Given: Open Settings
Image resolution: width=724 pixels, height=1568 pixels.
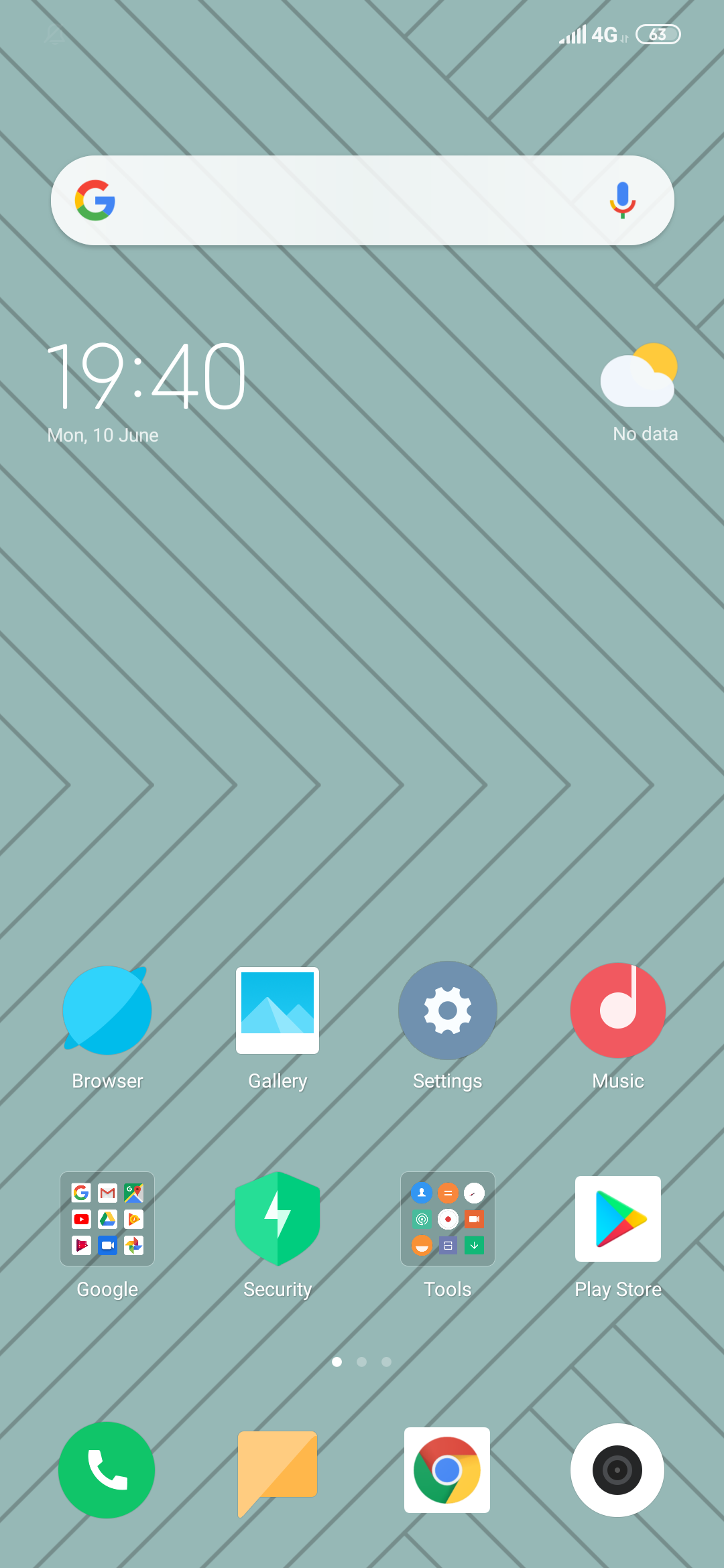Looking at the screenshot, I should (448, 1010).
